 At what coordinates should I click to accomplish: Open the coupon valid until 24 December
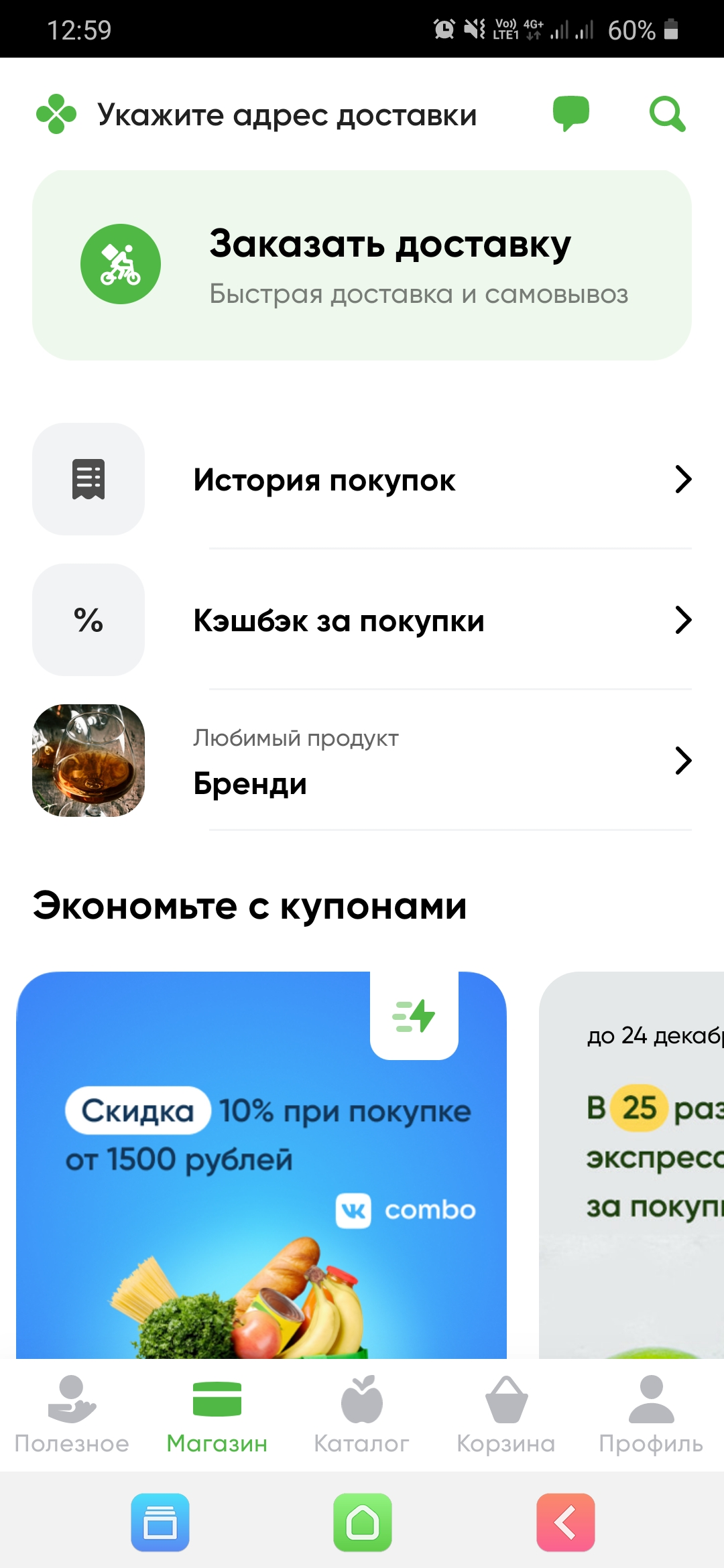click(631, 1165)
